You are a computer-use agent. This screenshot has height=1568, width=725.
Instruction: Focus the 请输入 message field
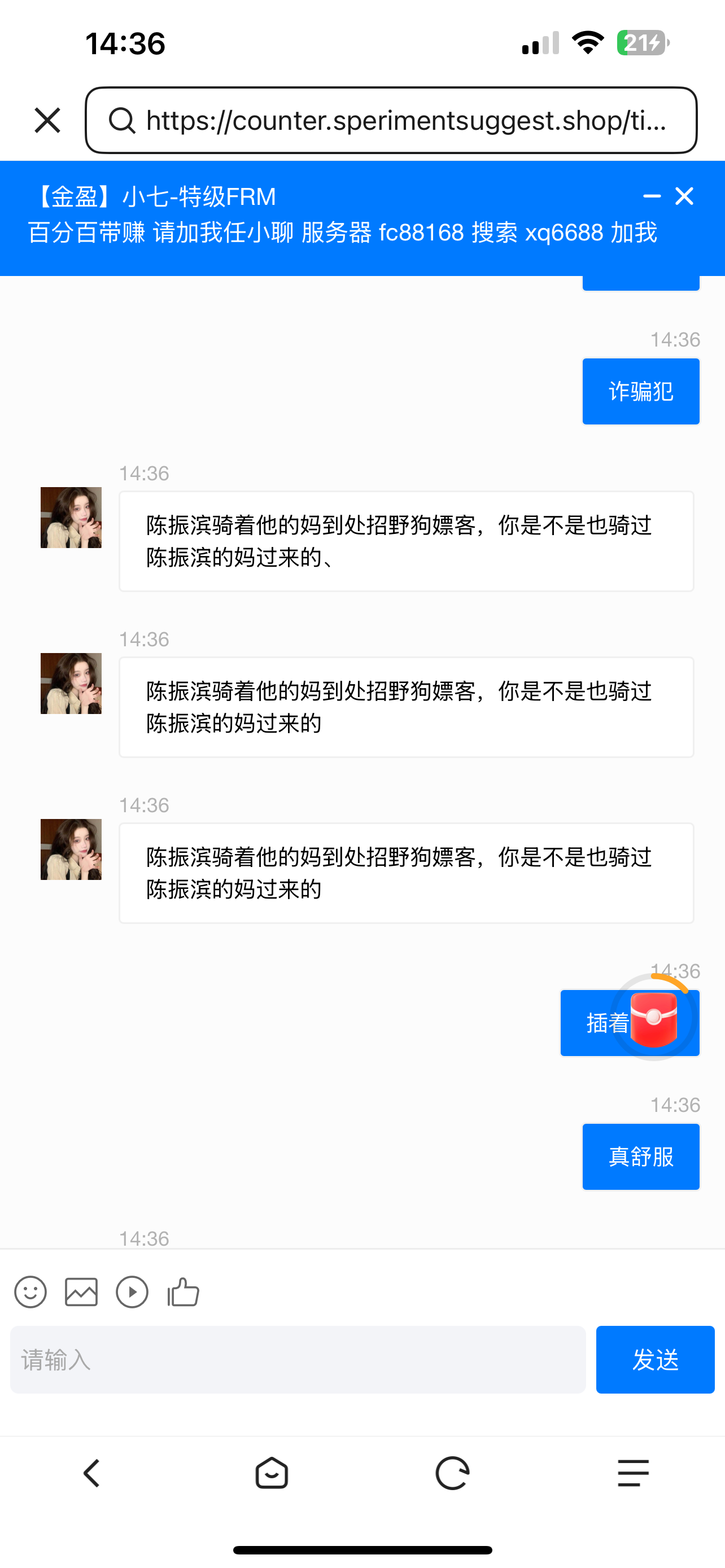(298, 1359)
